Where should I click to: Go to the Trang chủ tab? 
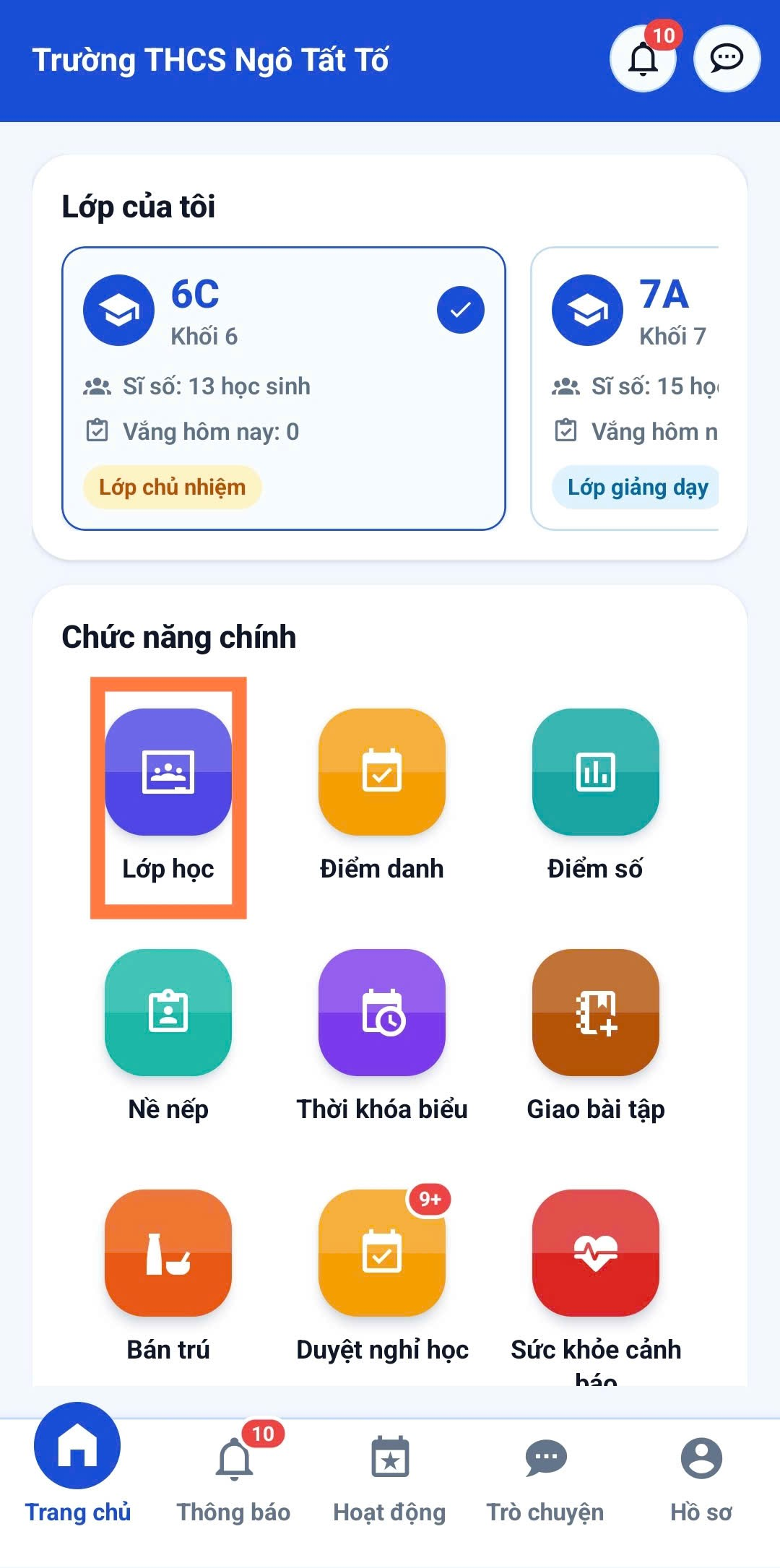[x=78, y=1466]
